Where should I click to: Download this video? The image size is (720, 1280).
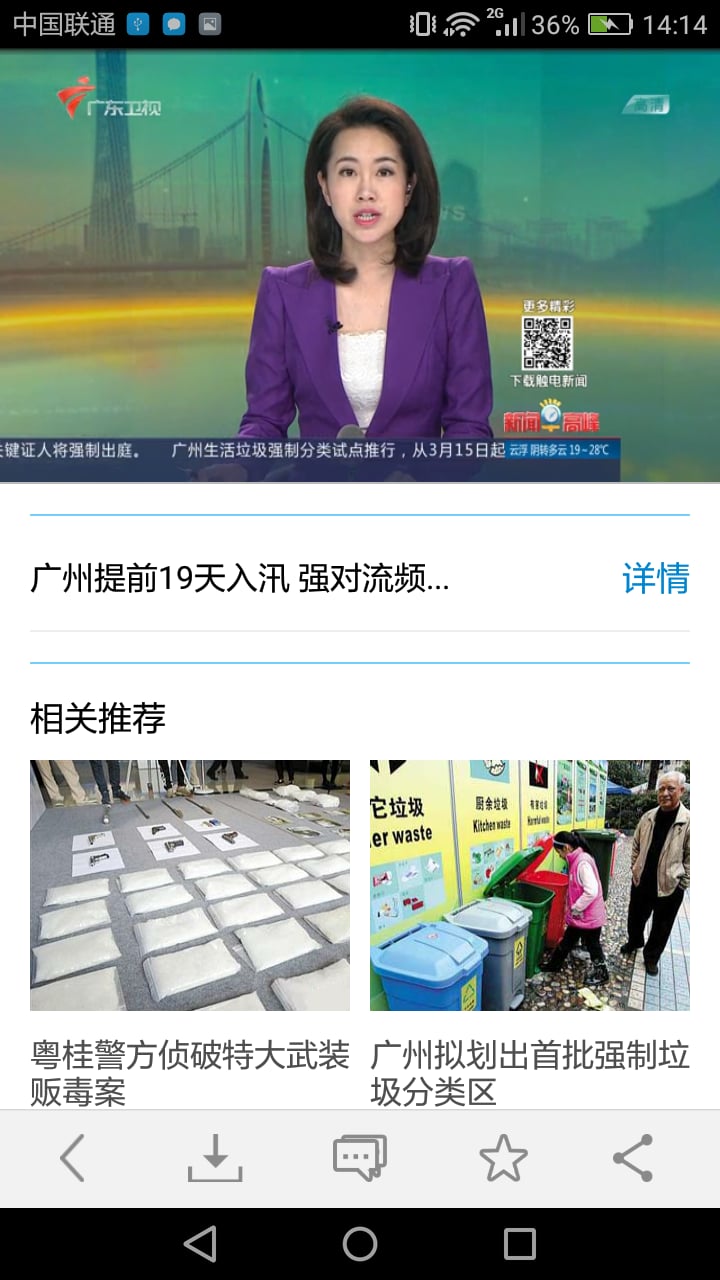(215, 1158)
